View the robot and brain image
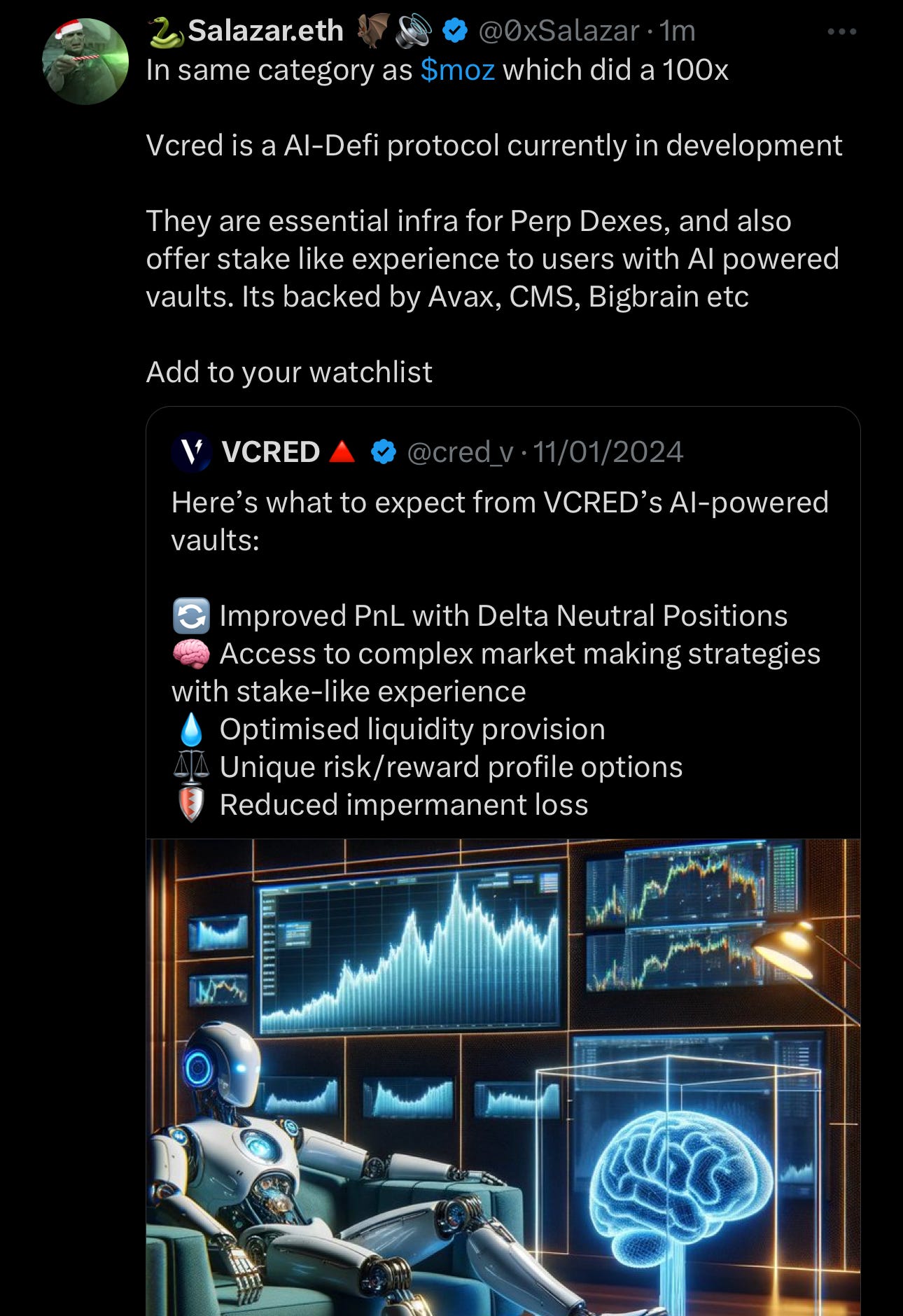Image resolution: width=903 pixels, height=1316 pixels. pyautogui.click(x=503, y=1077)
